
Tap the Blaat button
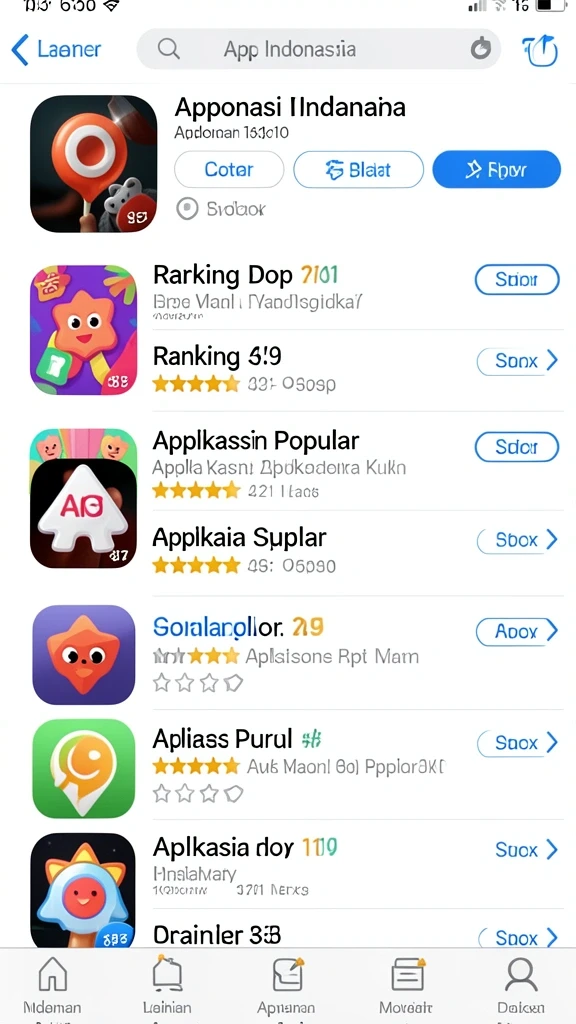point(359,170)
